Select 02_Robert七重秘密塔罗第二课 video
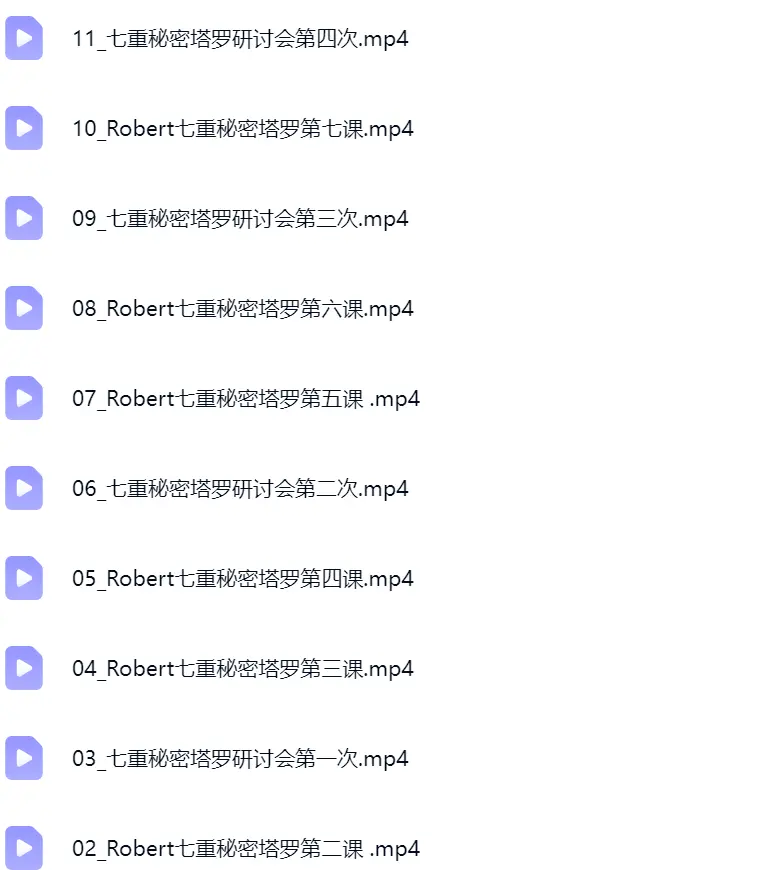 246,848
